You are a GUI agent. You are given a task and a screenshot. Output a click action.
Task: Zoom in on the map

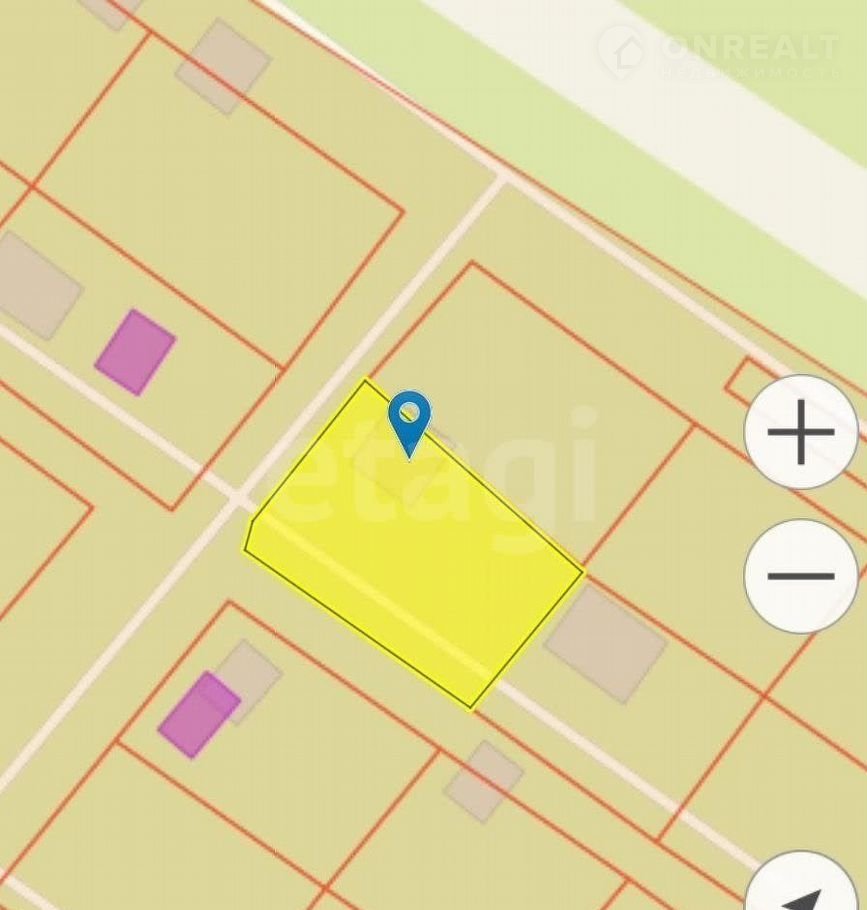[x=801, y=432]
